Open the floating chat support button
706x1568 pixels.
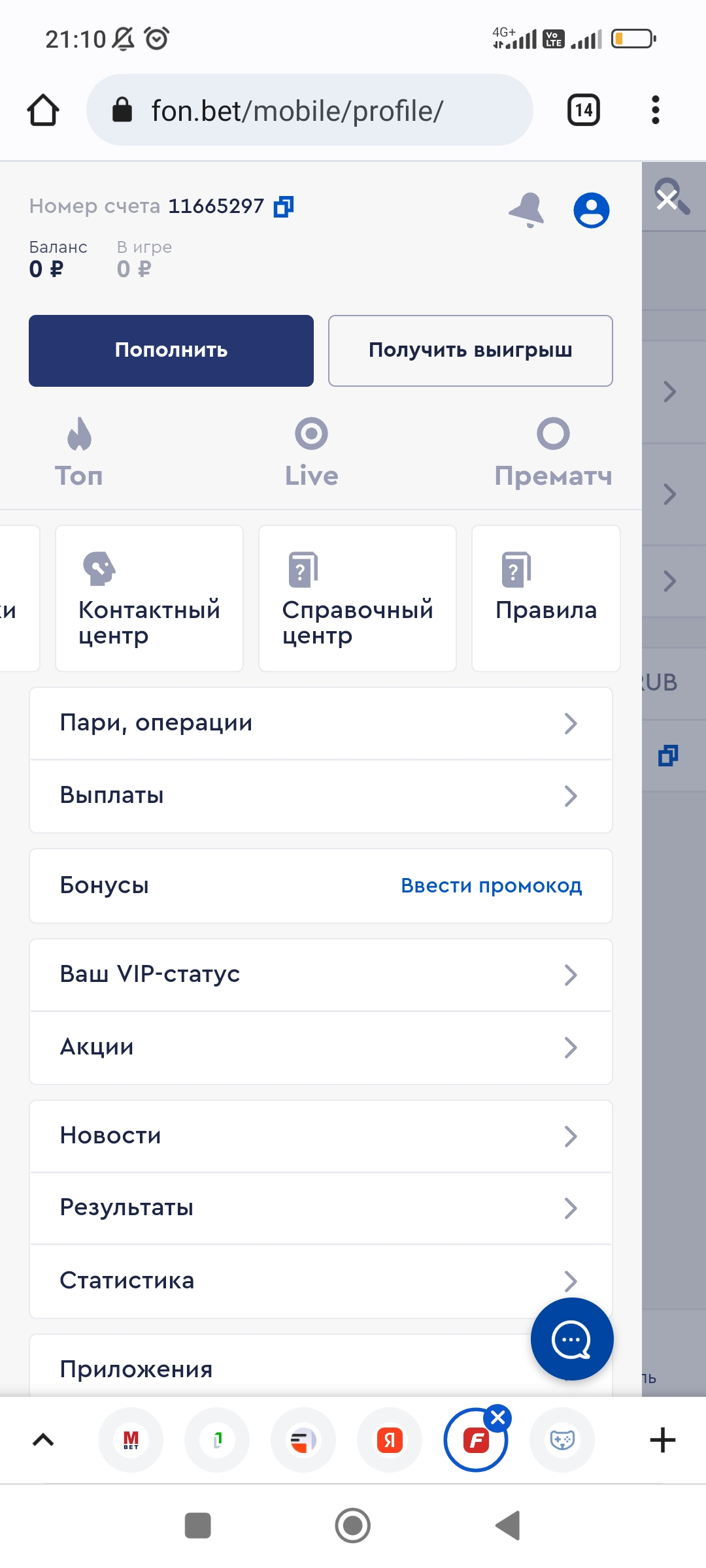click(572, 1339)
